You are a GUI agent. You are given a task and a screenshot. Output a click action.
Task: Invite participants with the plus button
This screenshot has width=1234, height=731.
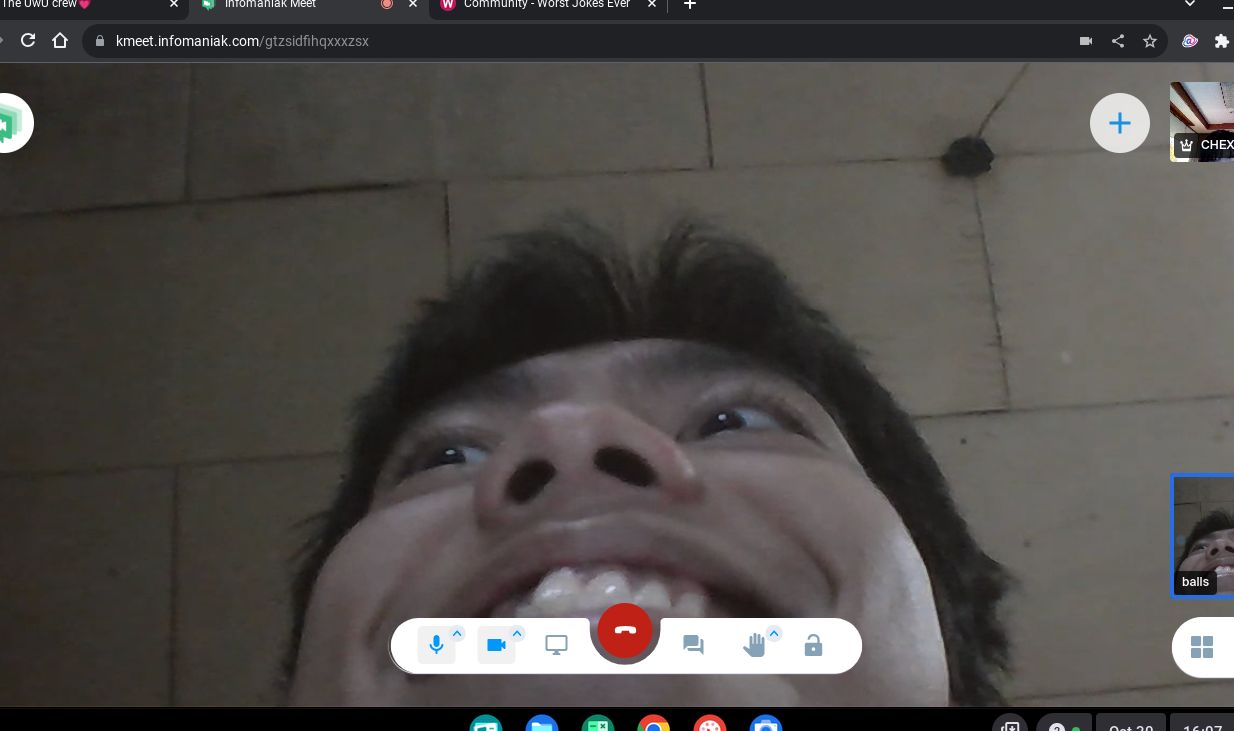coord(1119,123)
